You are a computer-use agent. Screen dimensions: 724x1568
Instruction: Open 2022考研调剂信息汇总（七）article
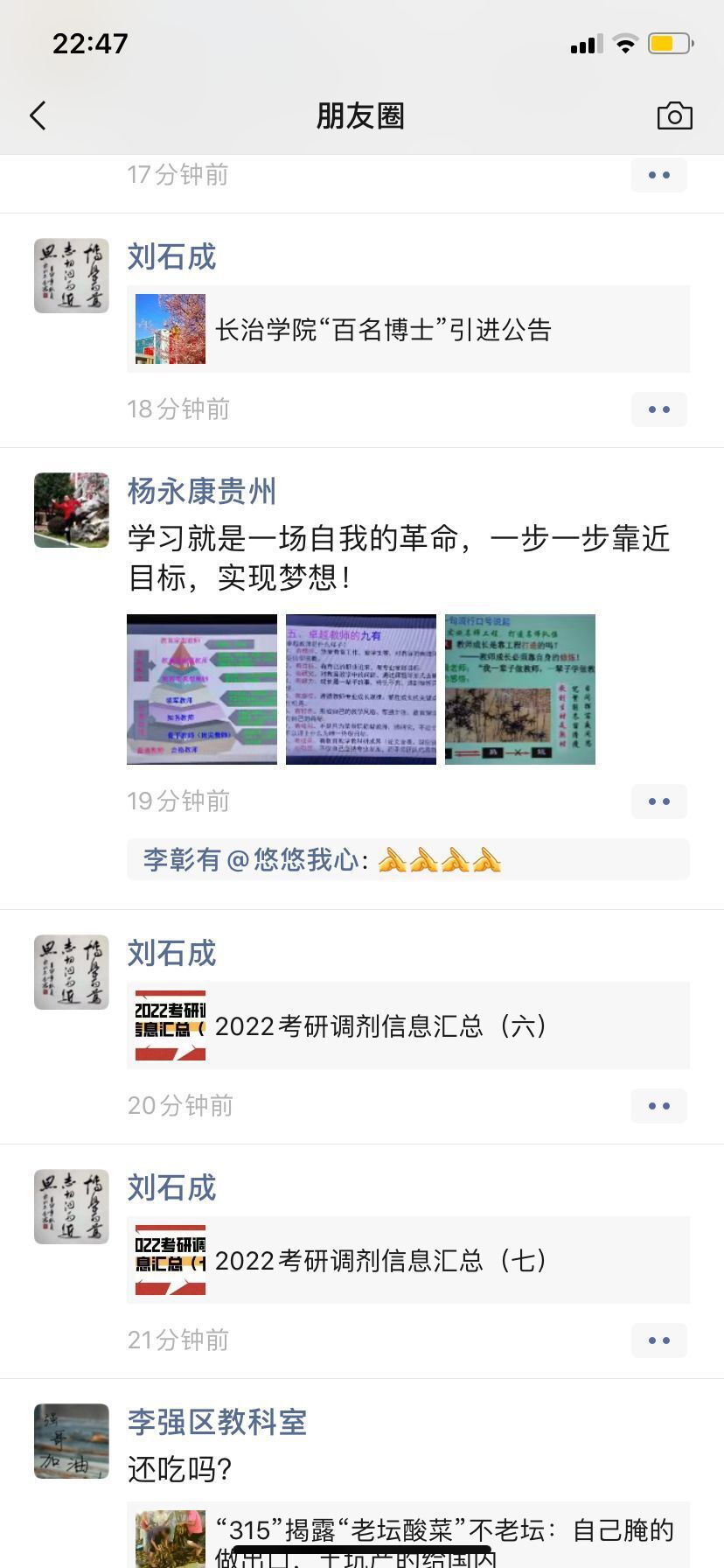coord(407,1260)
